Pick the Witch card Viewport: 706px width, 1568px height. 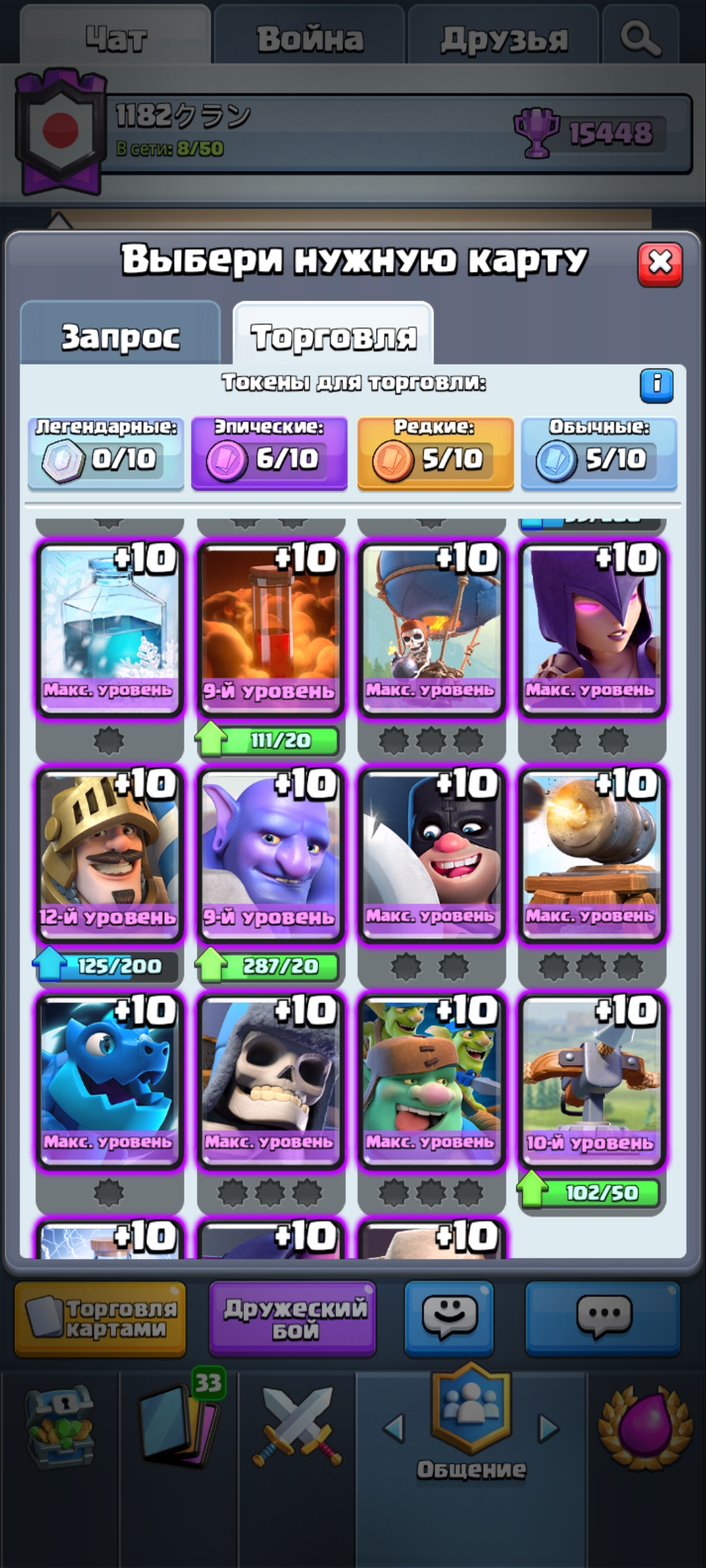coord(592,629)
